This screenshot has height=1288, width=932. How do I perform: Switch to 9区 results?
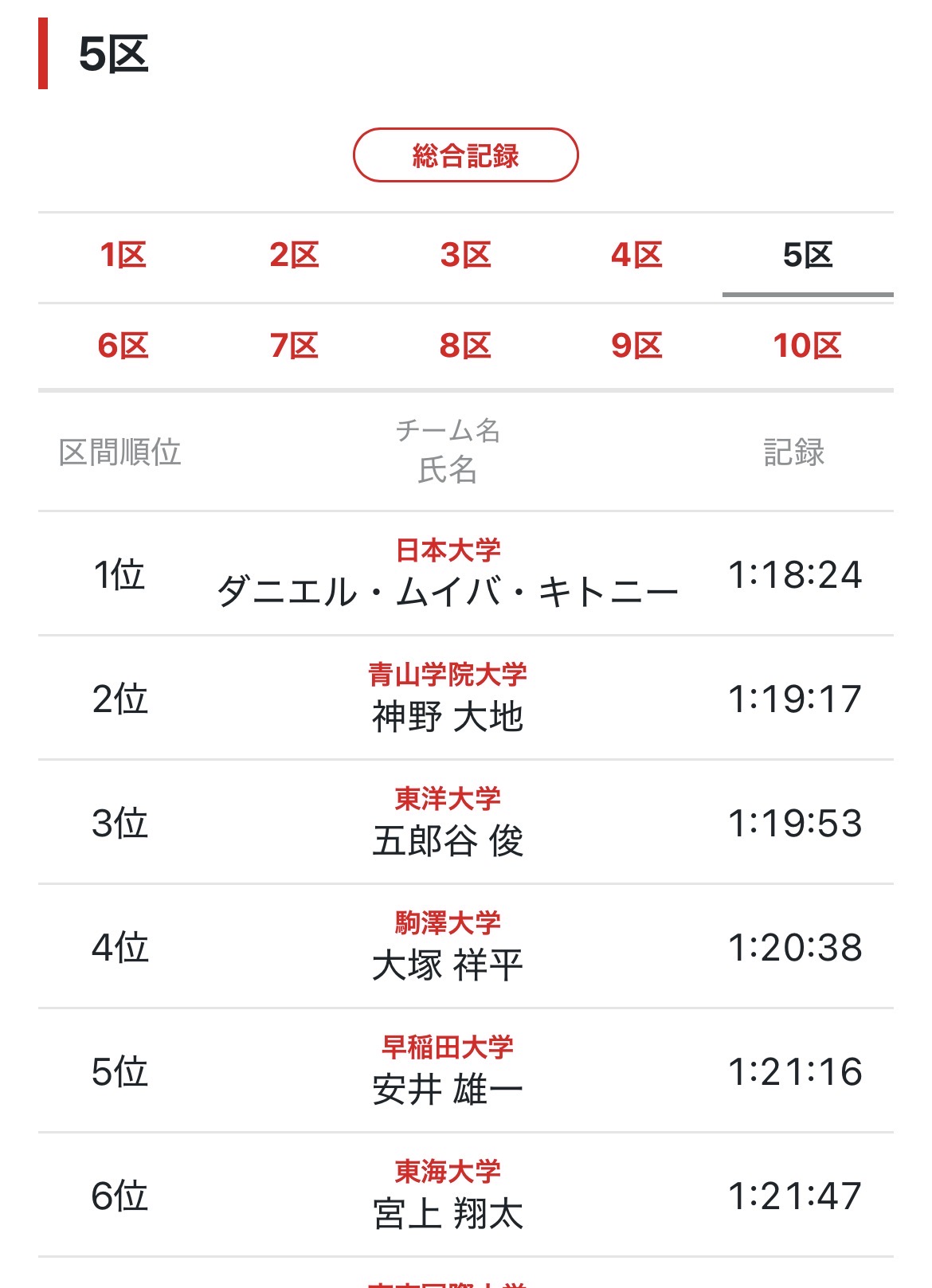(636, 346)
